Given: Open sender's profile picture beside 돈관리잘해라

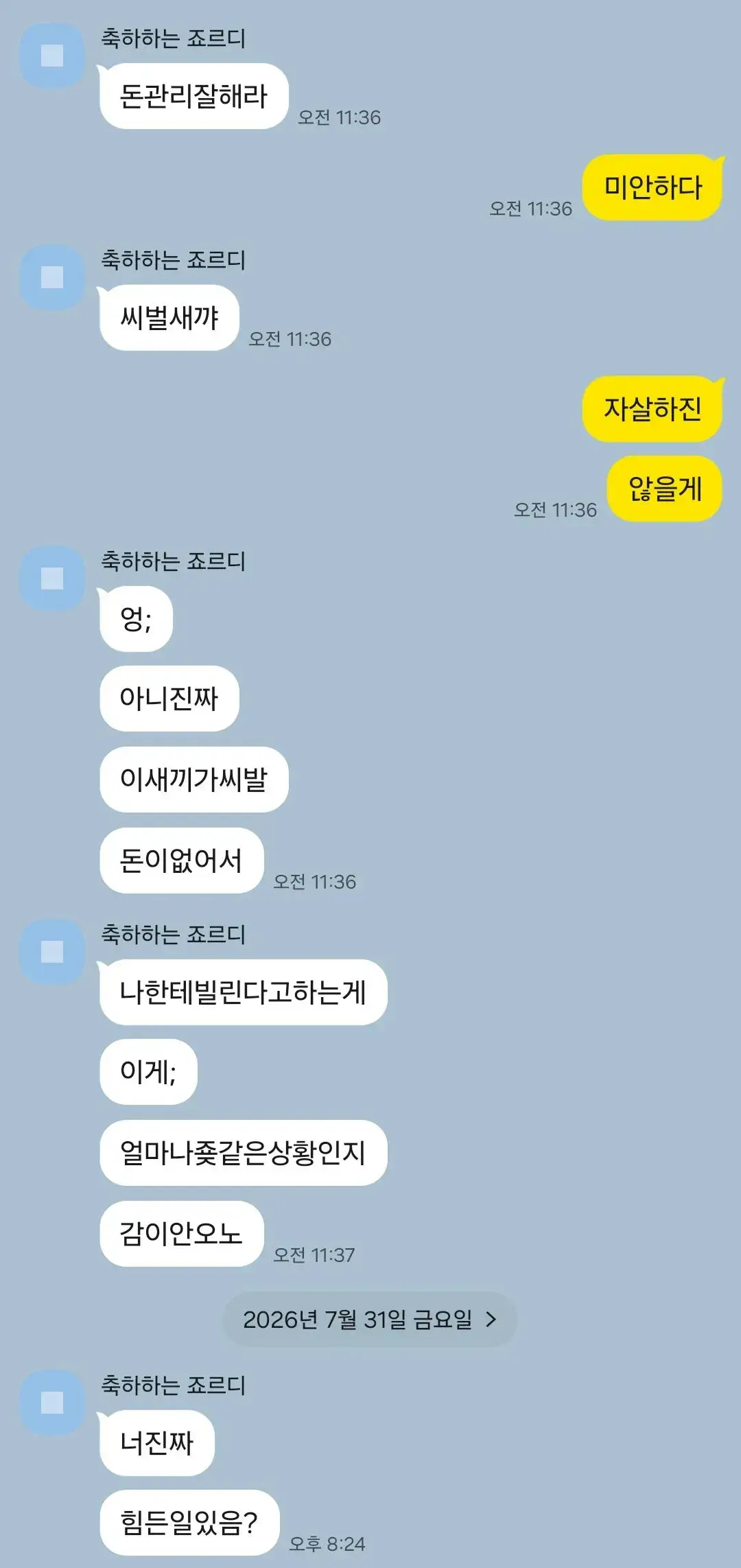Looking at the screenshot, I should point(52,56).
